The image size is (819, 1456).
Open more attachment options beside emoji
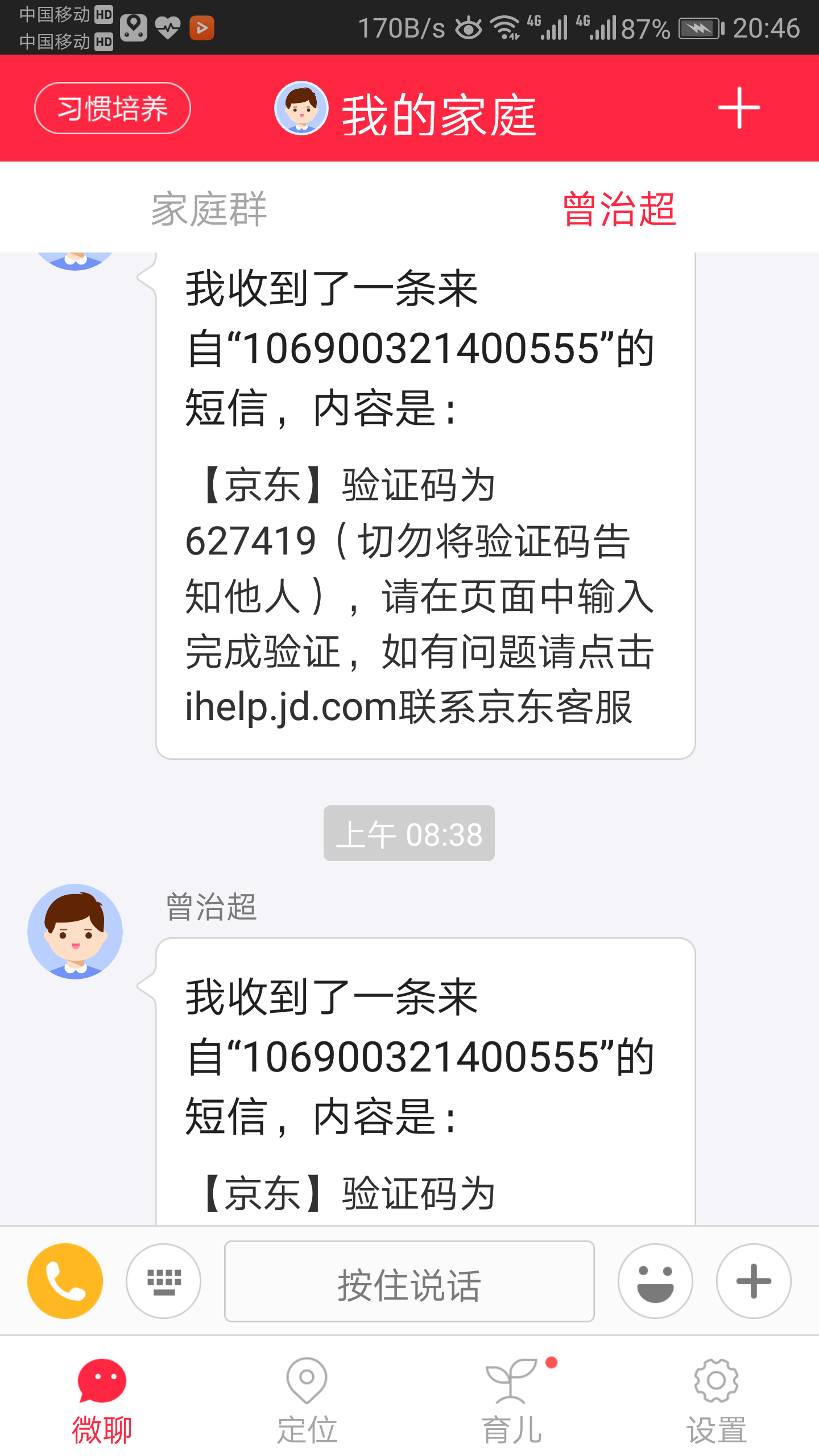click(753, 1281)
